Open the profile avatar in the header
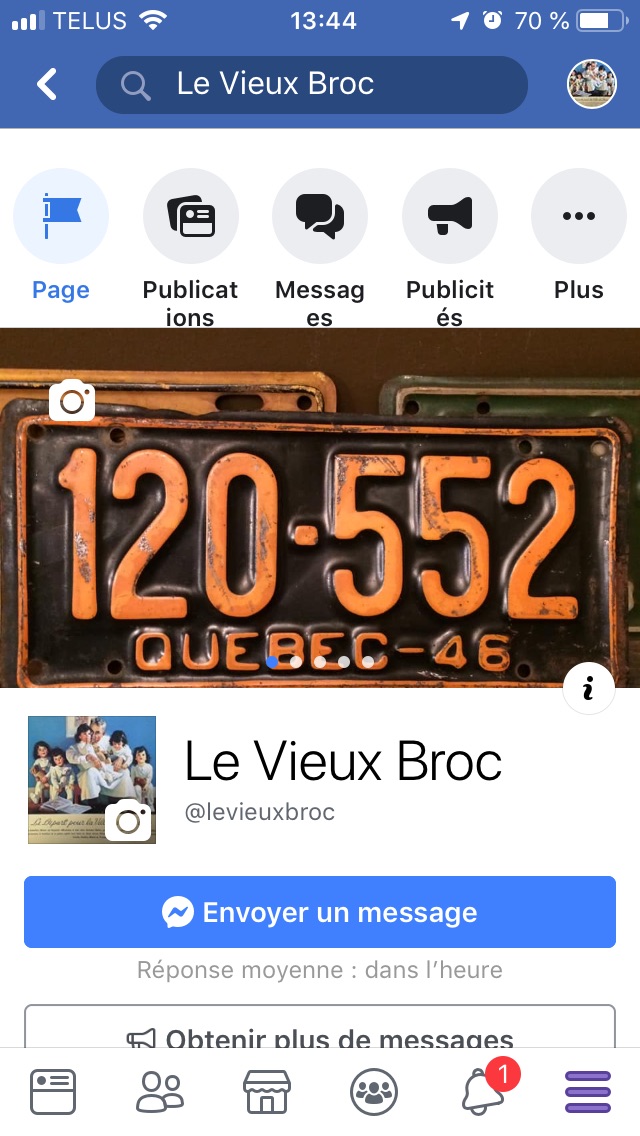The height and width of the screenshot is (1136, 640). pos(591,84)
